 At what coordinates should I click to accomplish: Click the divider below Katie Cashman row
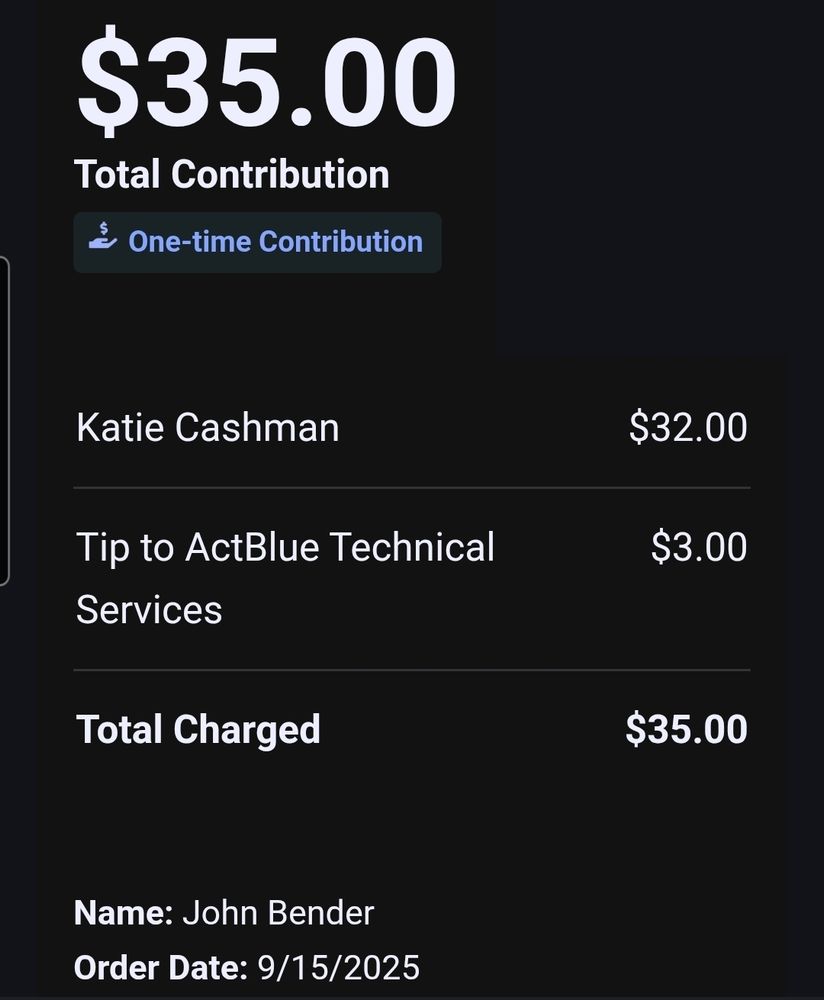(412, 489)
